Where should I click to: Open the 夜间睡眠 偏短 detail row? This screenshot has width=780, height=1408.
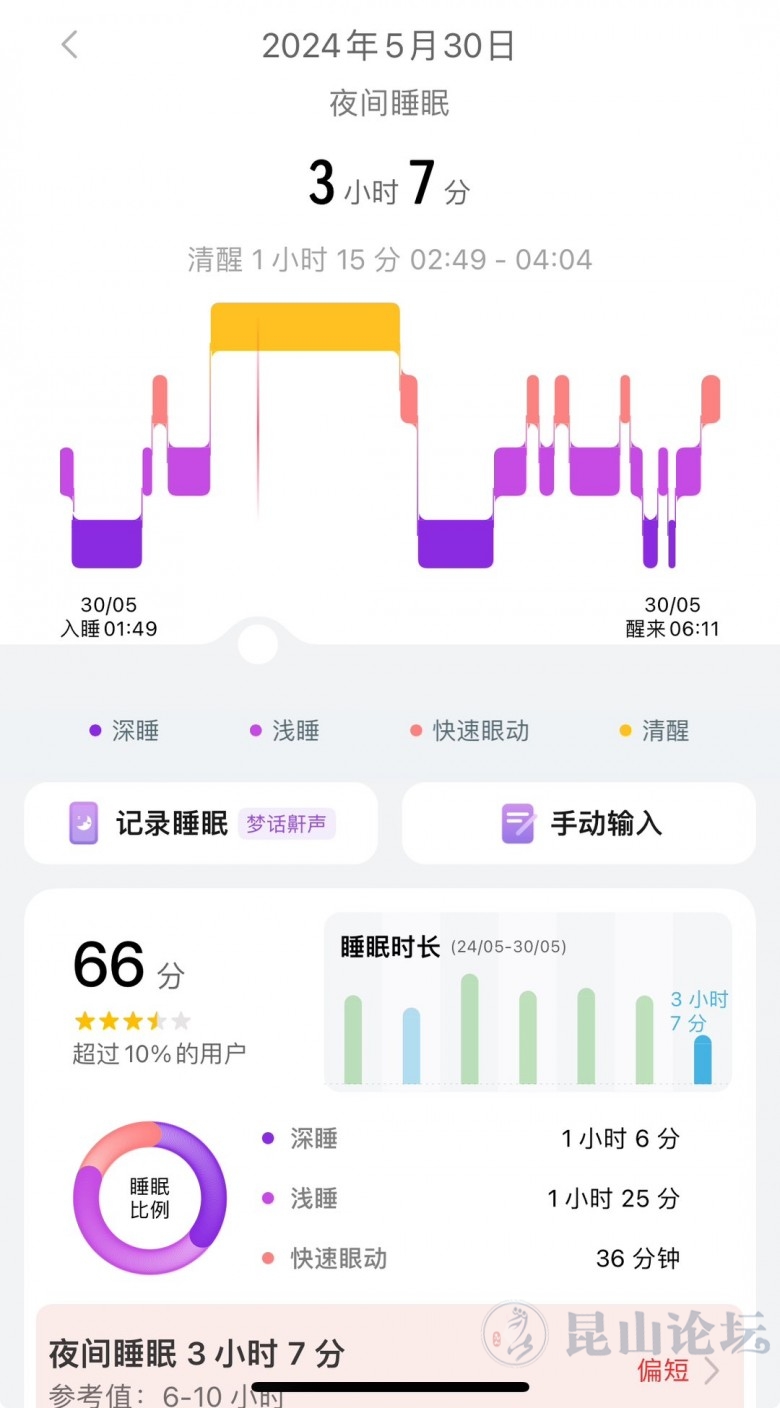pos(390,1356)
